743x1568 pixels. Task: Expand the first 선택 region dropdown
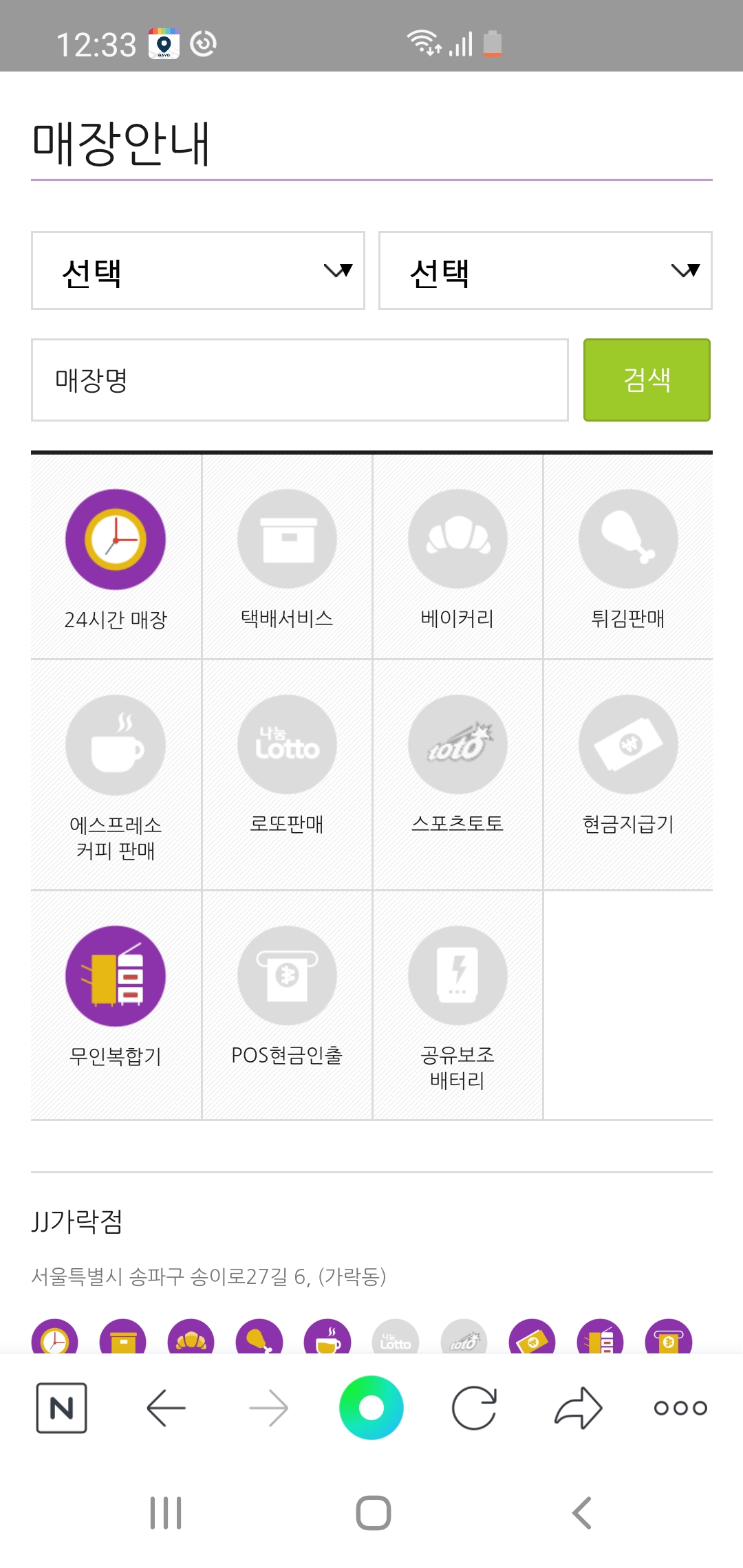pyautogui.click(x=198, y=271)
